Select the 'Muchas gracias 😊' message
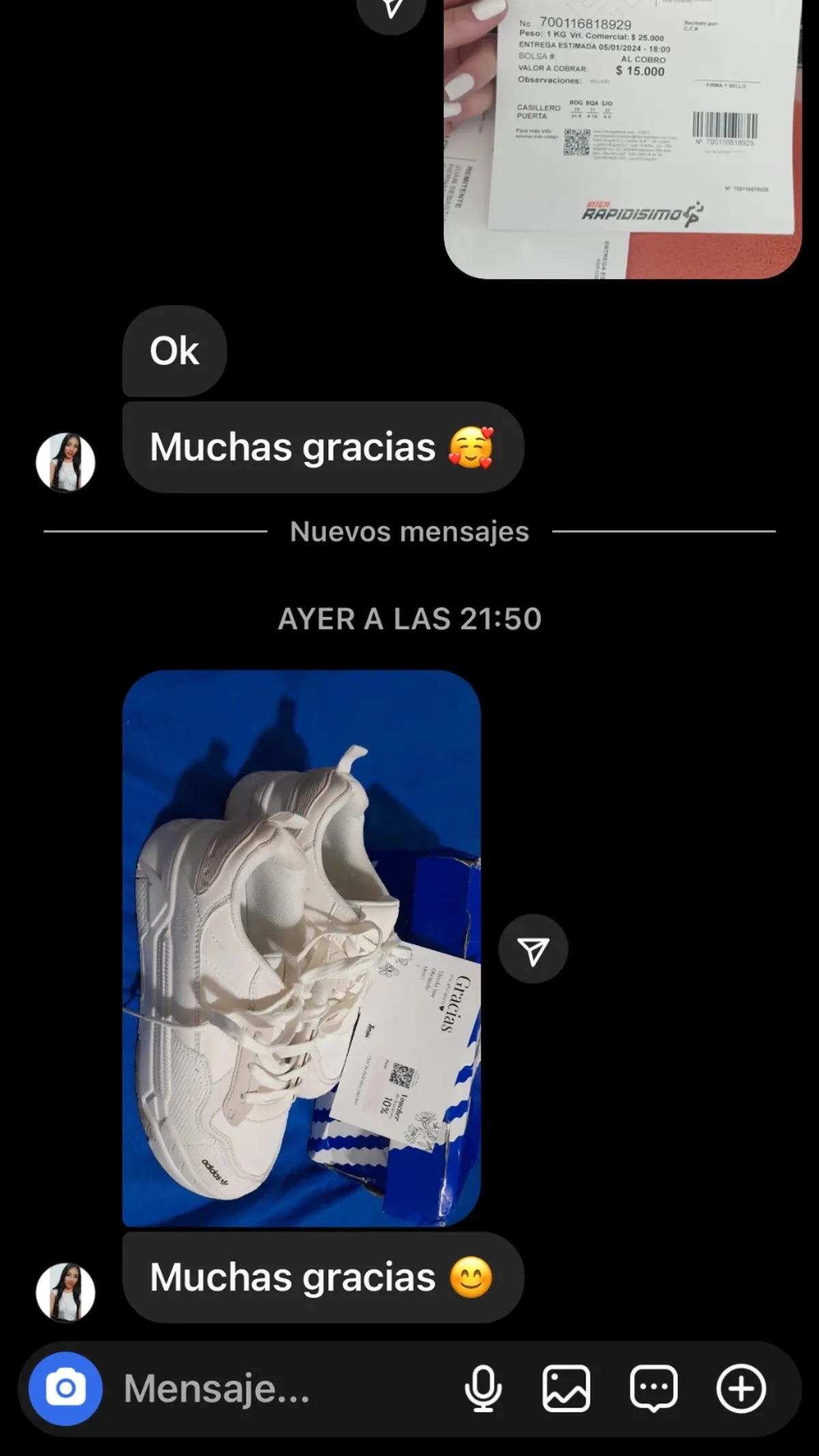 (321, 1278)
